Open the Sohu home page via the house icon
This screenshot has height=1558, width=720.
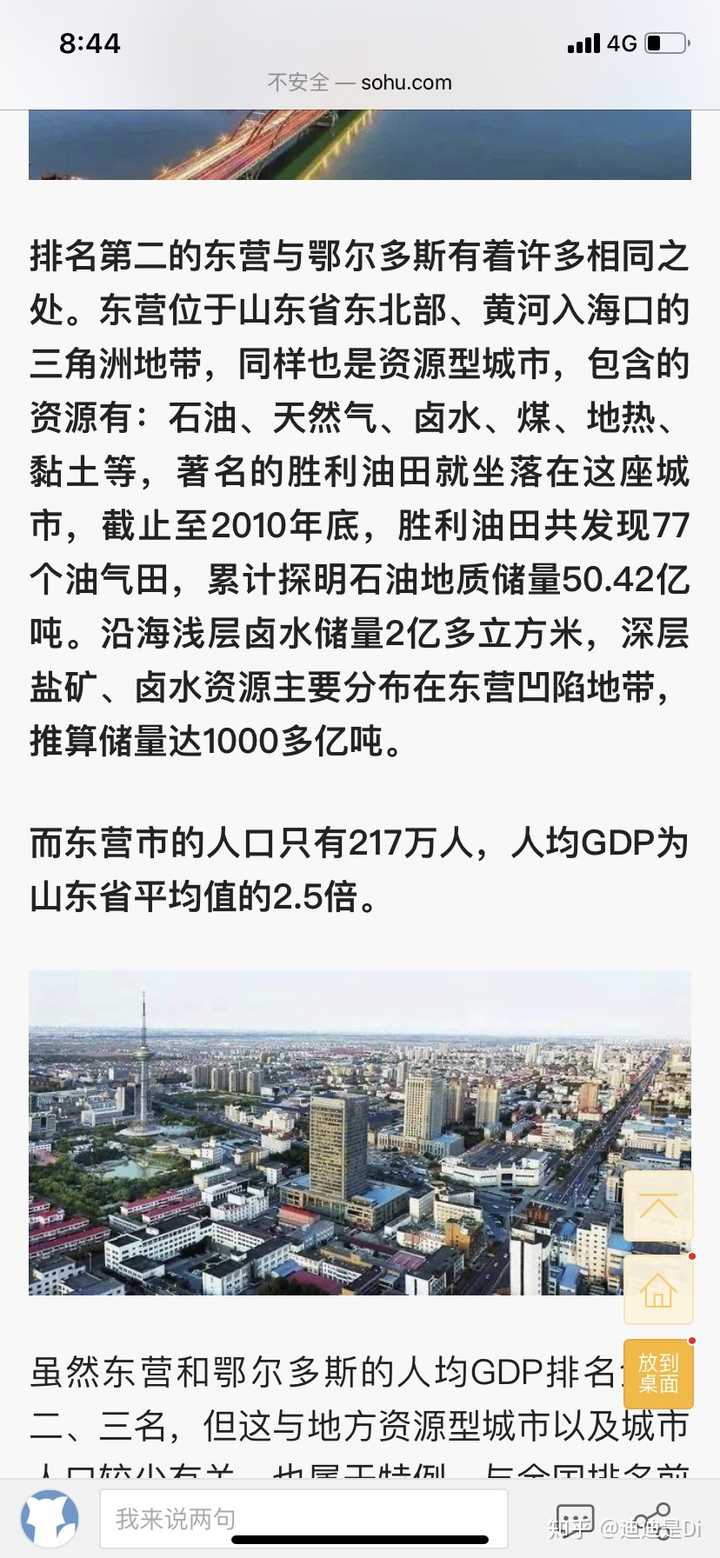658,1290
